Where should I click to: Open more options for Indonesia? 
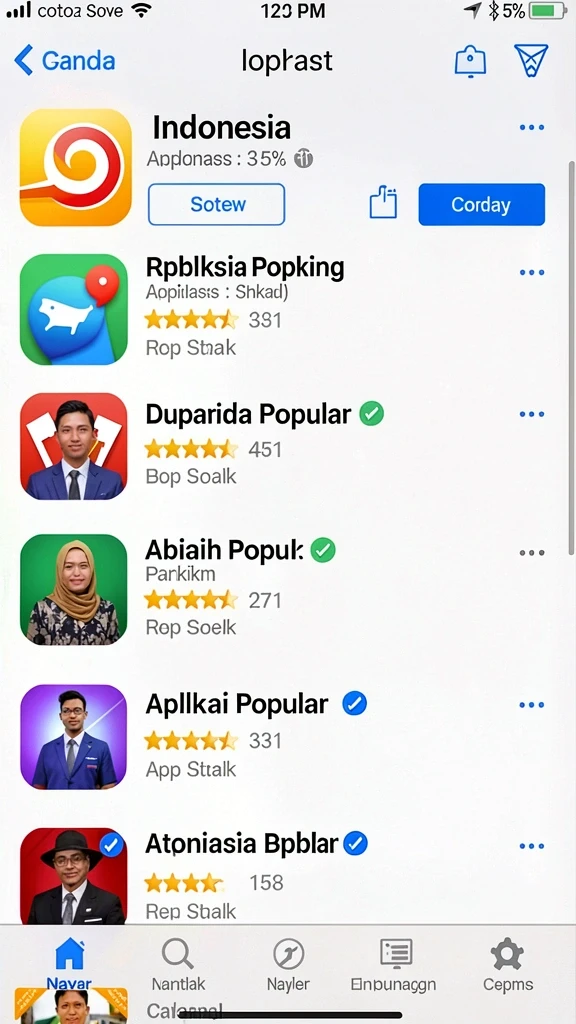[x=532, y=127]
